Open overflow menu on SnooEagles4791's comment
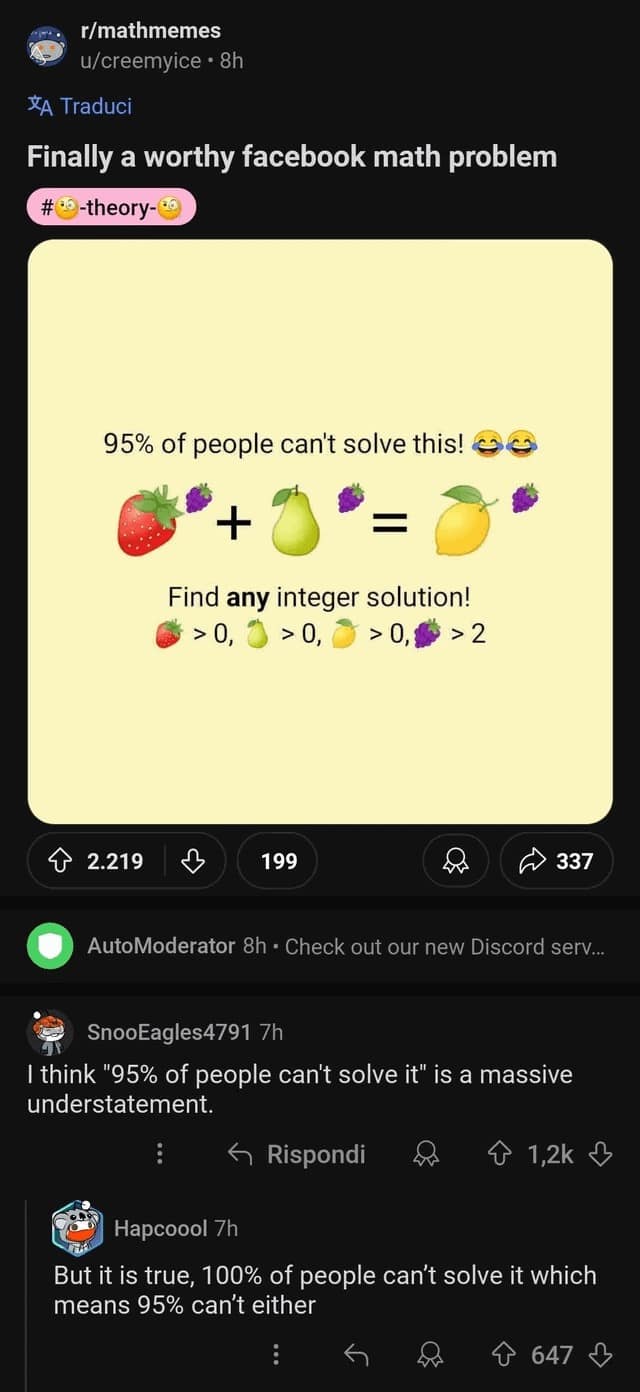Image resolution: width=640 pixels, height=1392 pixels. (159, 1155)
